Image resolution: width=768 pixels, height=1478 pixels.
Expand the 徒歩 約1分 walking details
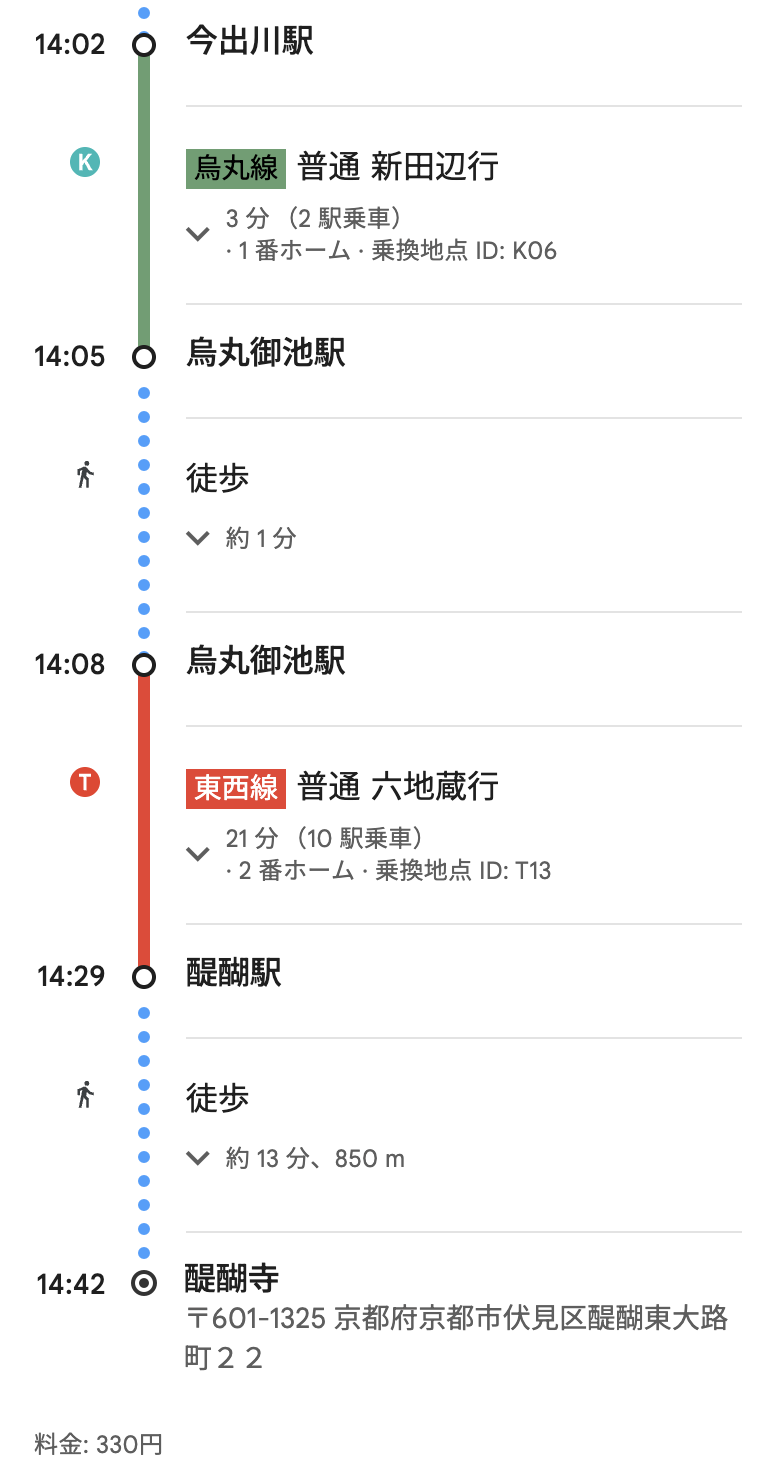(198, 539)
